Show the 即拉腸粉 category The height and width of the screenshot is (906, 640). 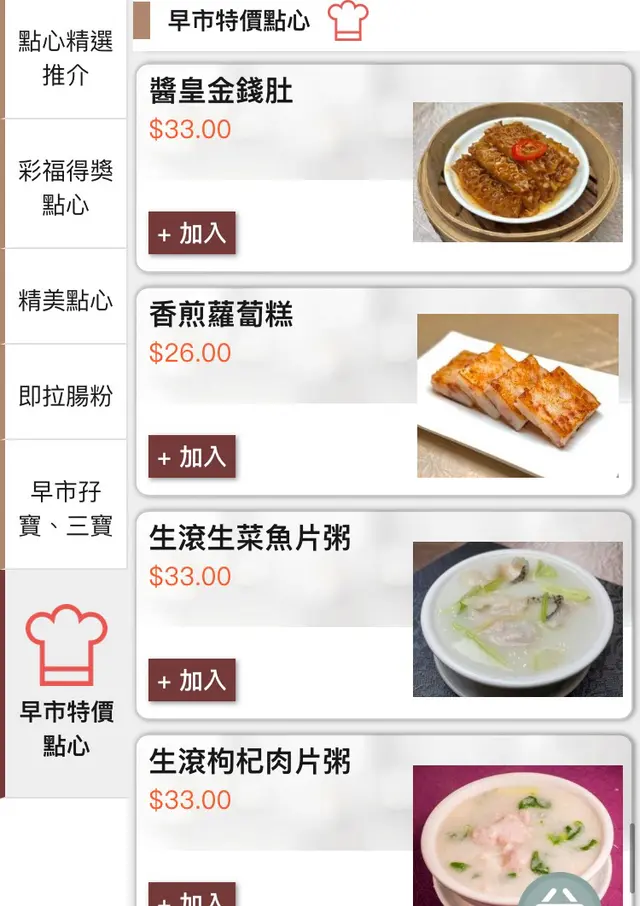(x=66, y=396)
